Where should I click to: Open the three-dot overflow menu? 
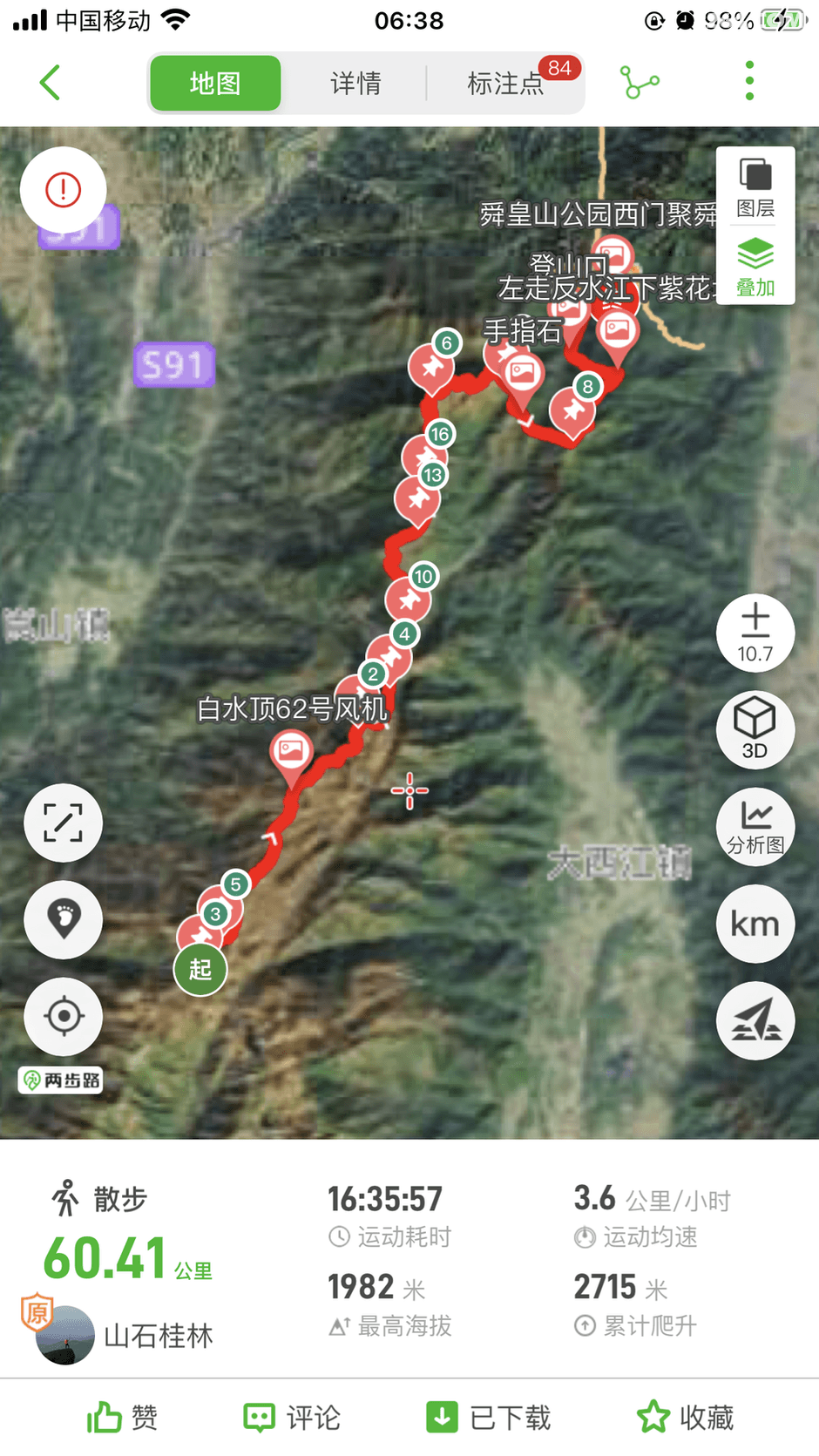[749, 81]
